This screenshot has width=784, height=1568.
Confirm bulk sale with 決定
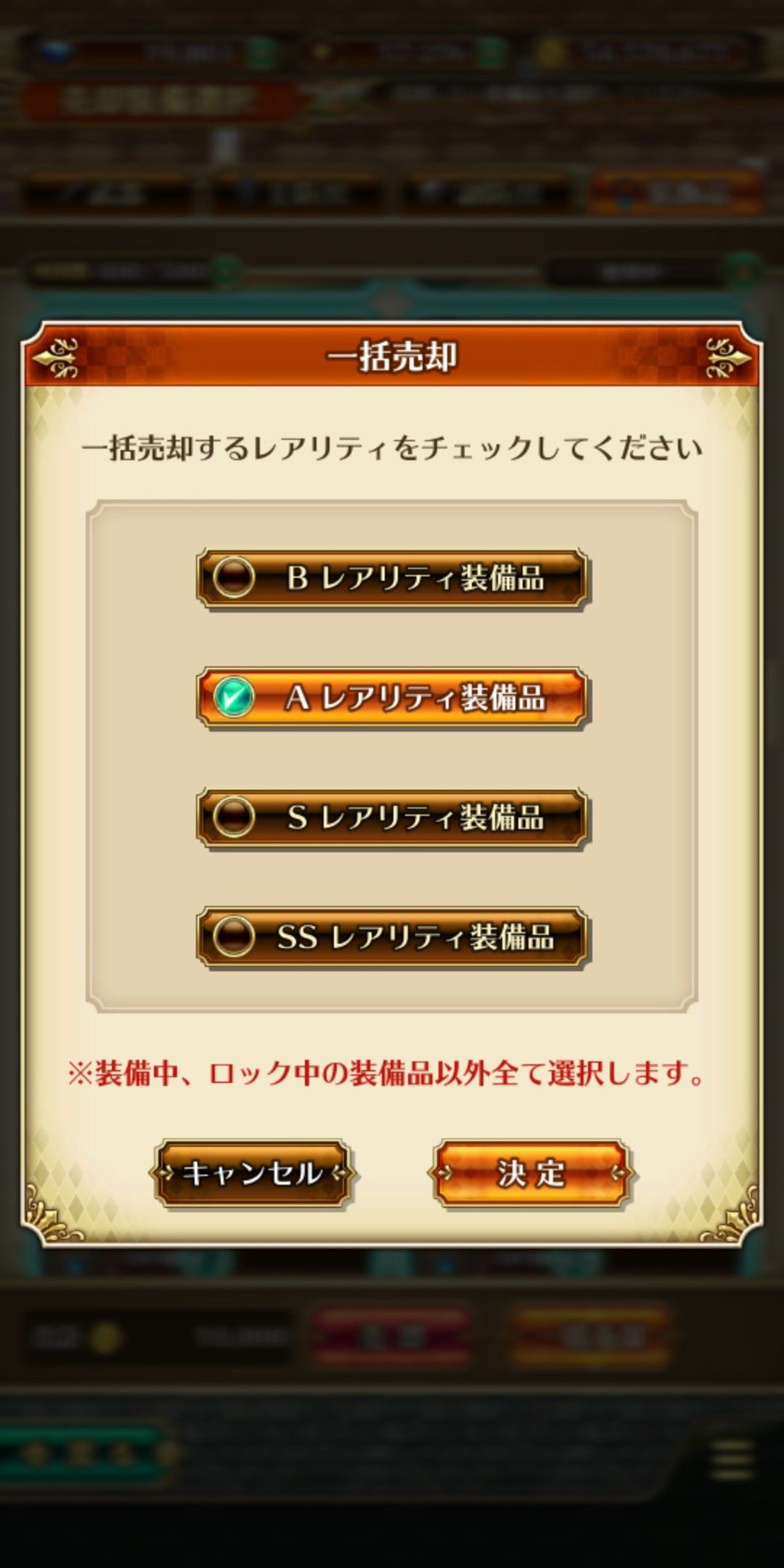point(531,1173)
